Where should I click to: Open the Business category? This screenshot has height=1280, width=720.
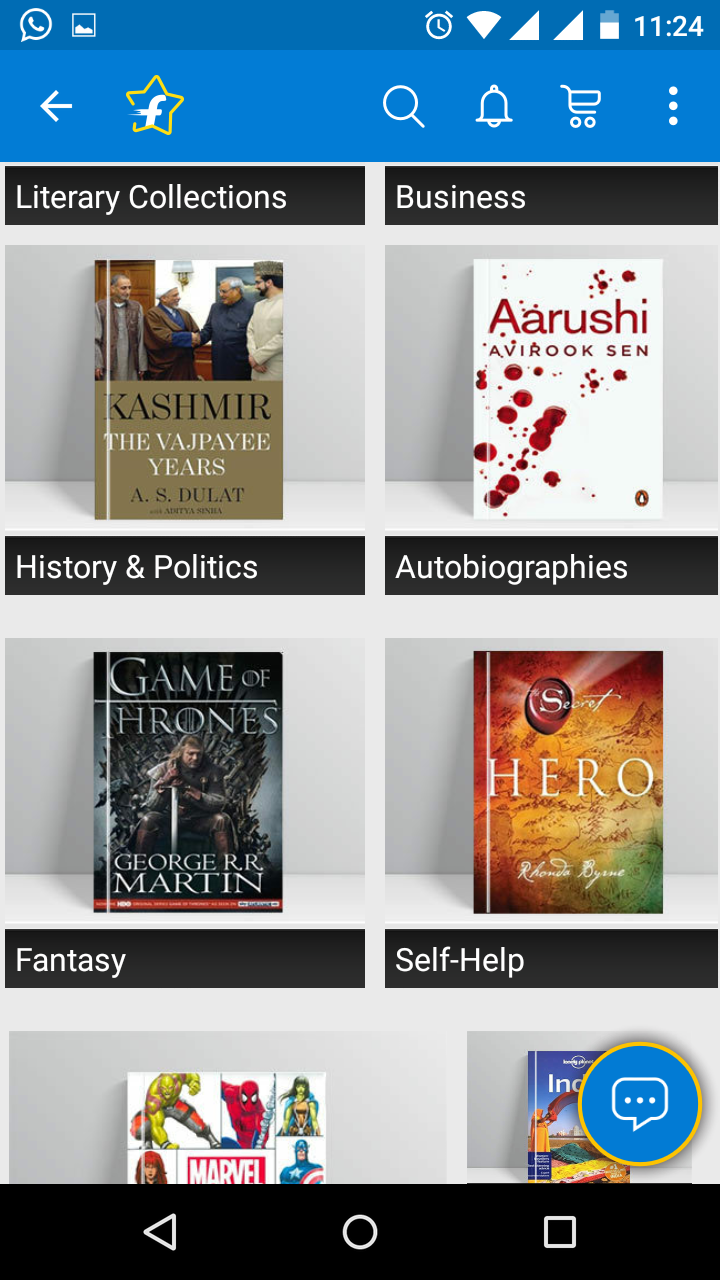click(551, 196)
